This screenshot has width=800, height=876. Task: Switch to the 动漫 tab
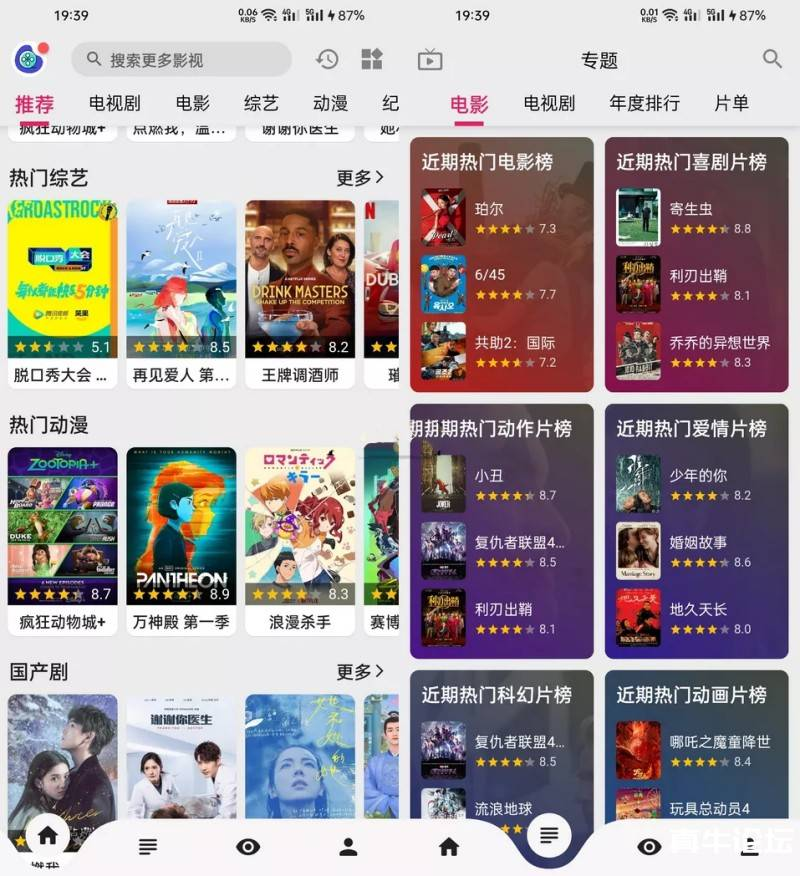pos(330,103)
